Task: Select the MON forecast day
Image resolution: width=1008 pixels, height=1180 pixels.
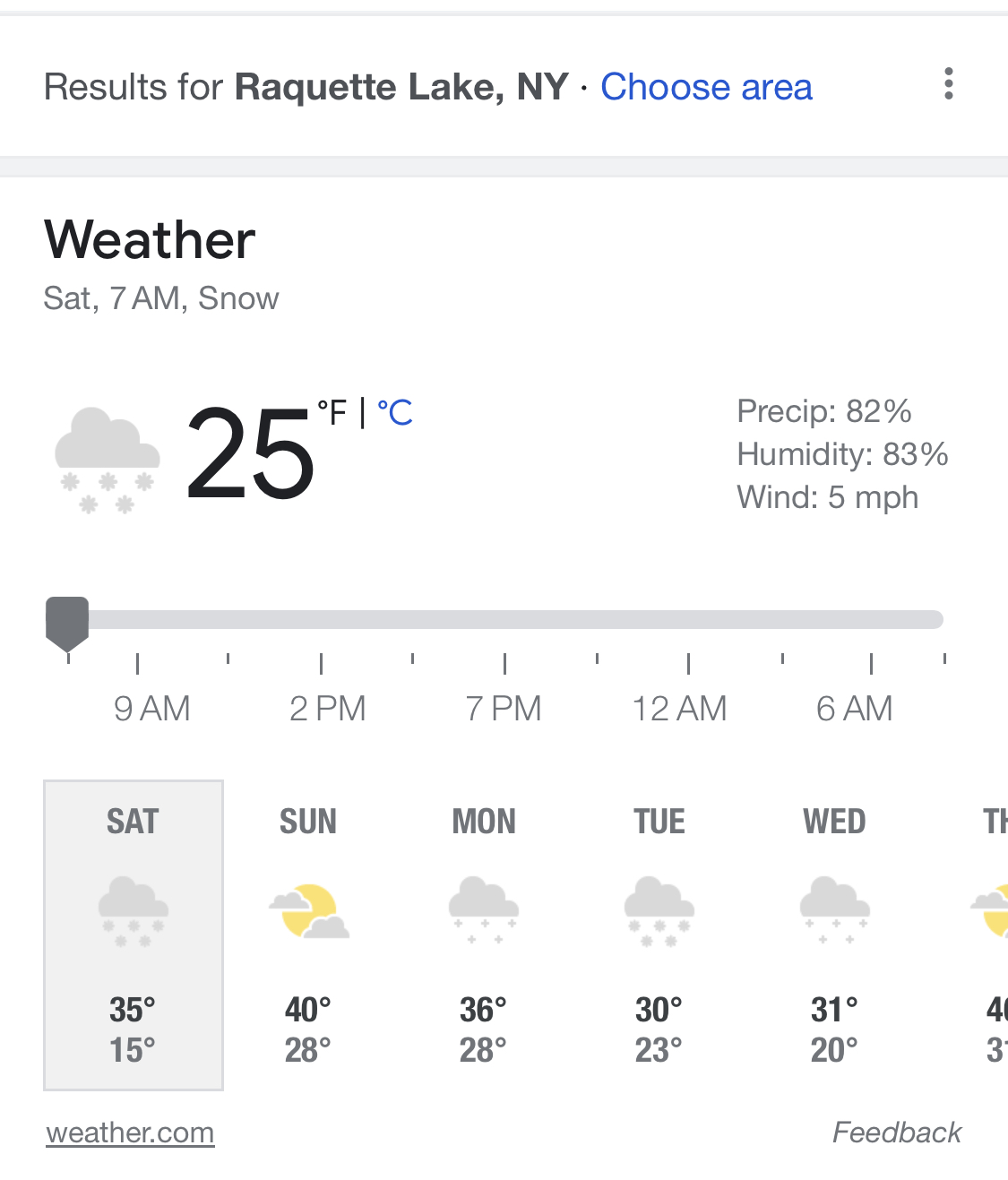Action: [x=484, y=935]
